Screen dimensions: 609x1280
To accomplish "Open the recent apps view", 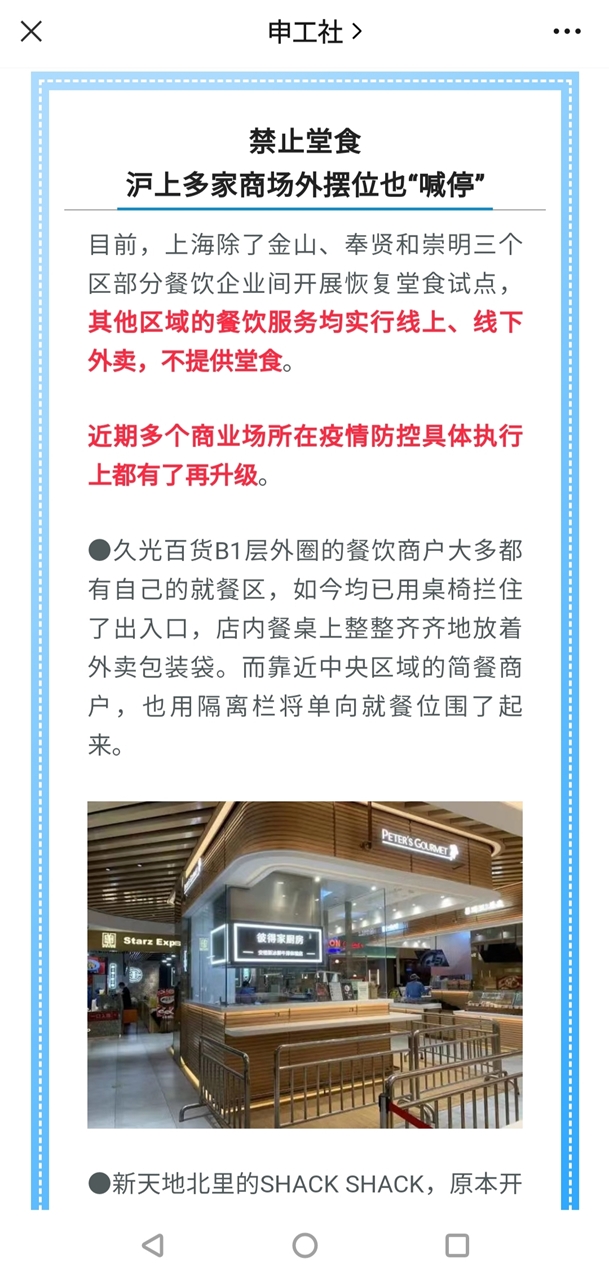I will pos(457,1245).
